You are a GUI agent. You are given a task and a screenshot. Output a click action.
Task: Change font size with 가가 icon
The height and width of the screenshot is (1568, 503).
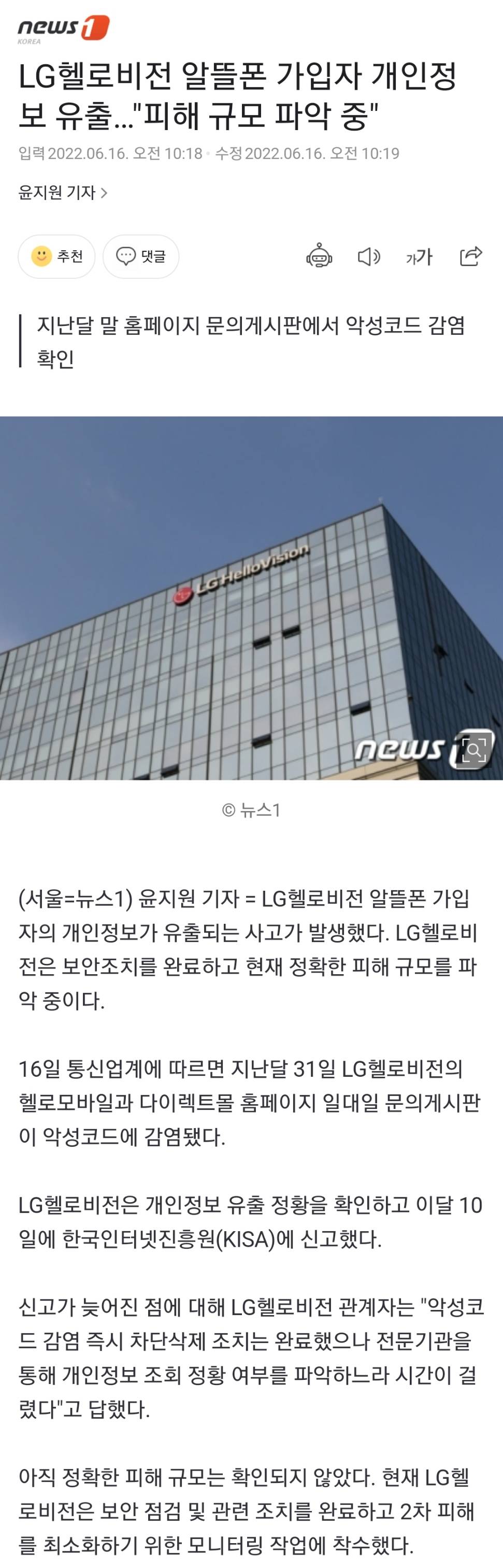419,256
